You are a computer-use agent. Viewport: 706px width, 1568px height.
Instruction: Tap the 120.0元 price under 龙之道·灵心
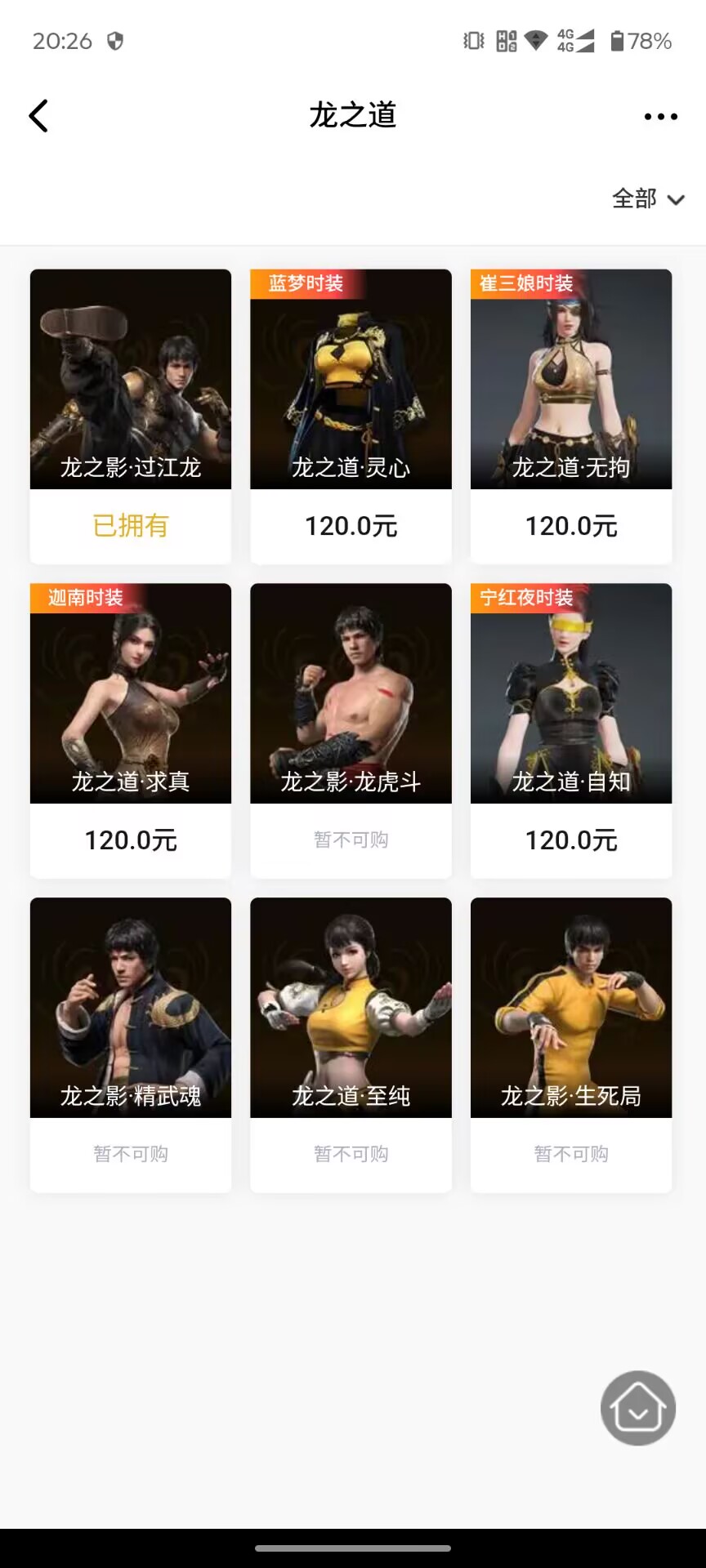(x=351, y=527)
